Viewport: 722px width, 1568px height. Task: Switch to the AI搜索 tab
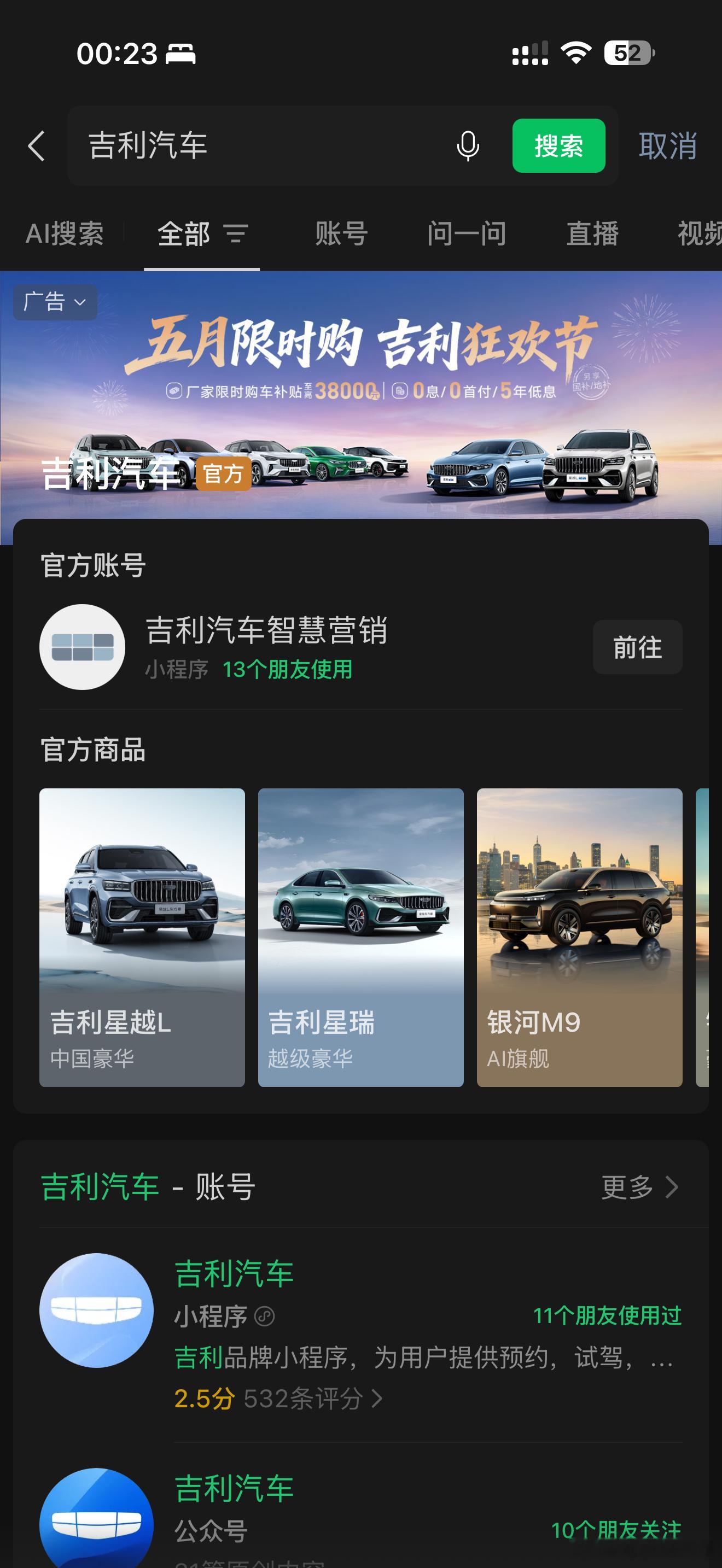[65, 234]
